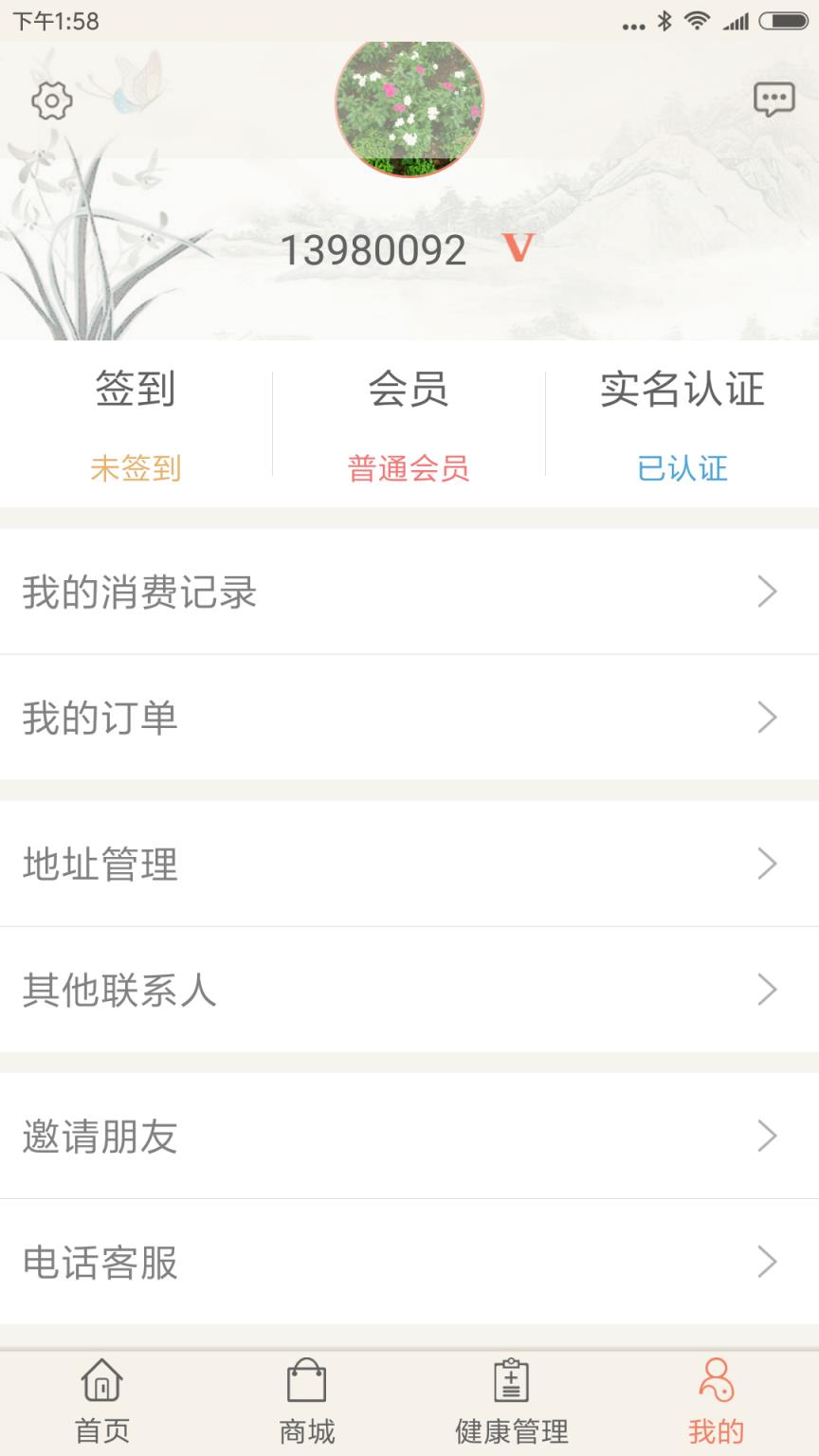Go to 地址管理 address management
Image resolution: width=819 pixels, height=1456 pixels.
[409, 864]
